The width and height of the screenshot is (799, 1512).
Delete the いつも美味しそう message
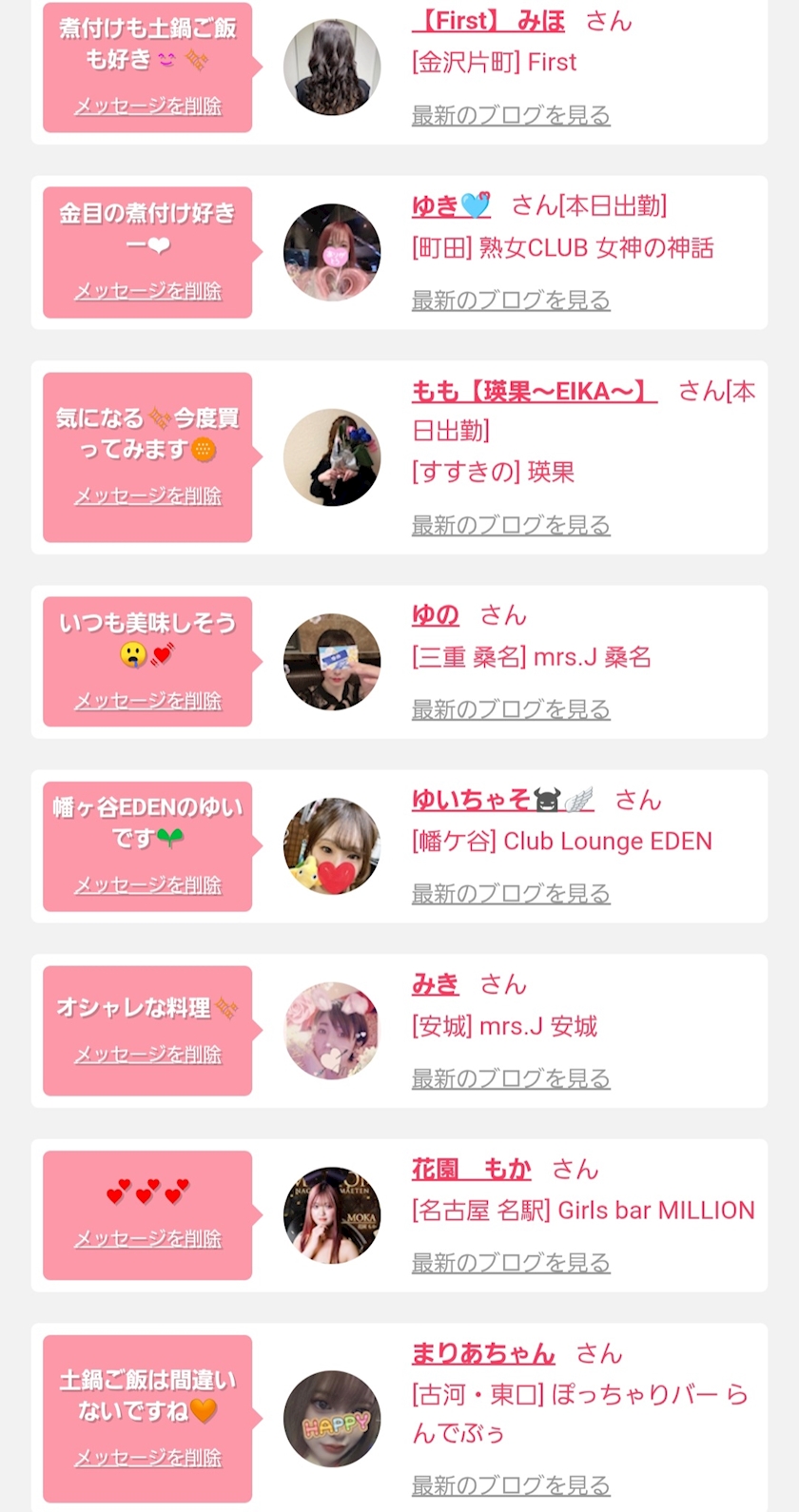148,702
